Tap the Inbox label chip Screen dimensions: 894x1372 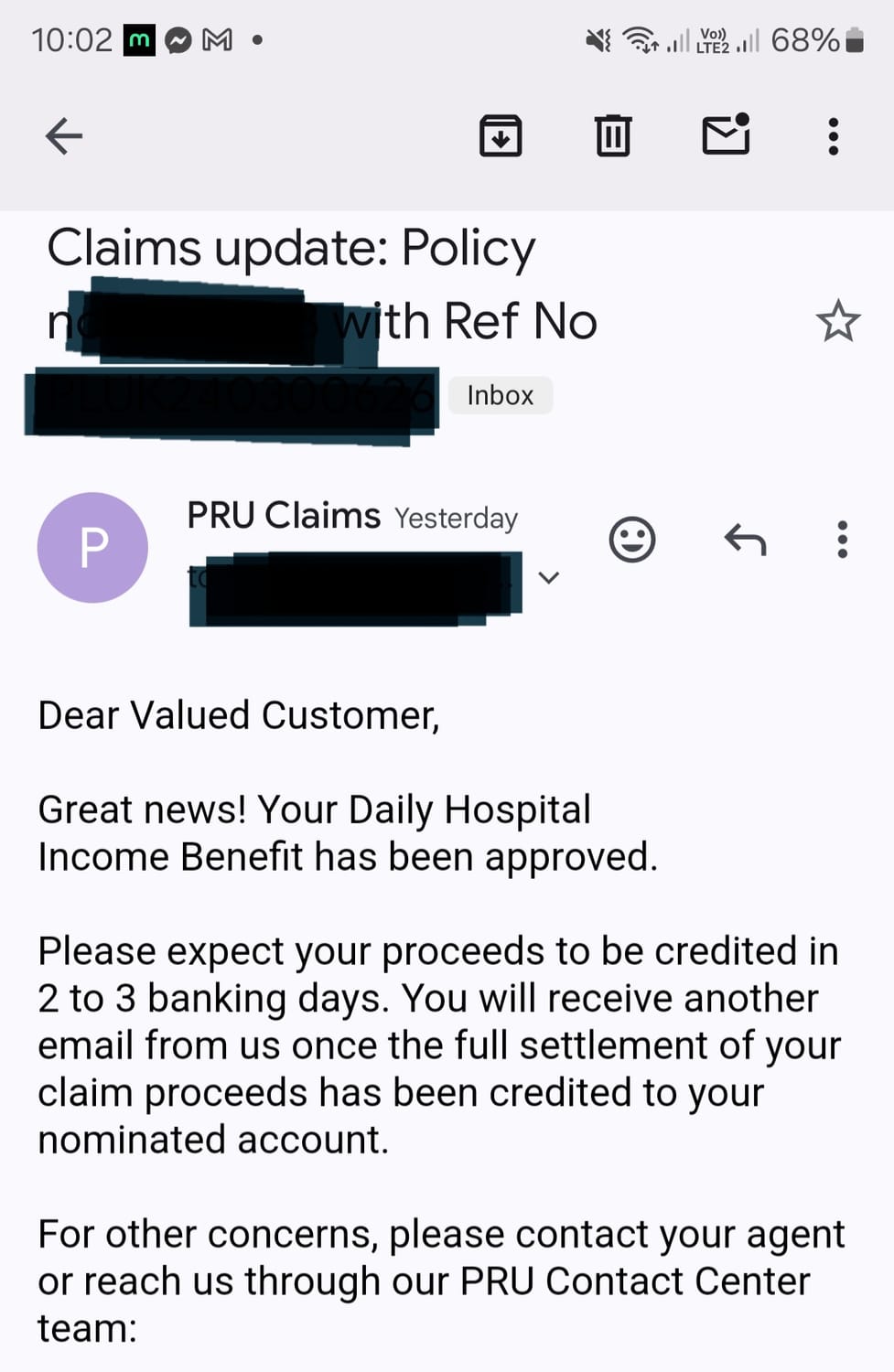pyautogui.click(x=500, y=395)
